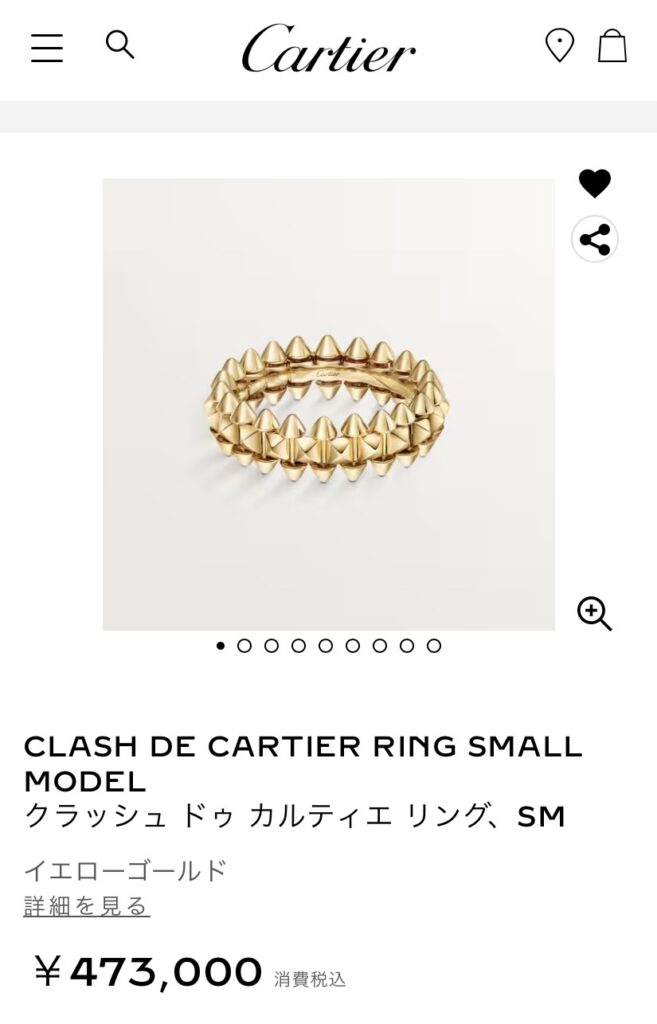Find a boutique with the location pin
The image size is (657, 1024).
point(559,46)
